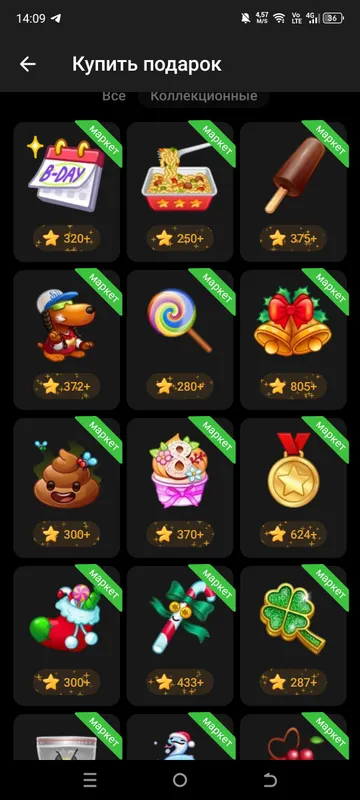Open recent apps from navigation bar
The width and height of the screenshot is (360, 800).
(x=90, y=780)
